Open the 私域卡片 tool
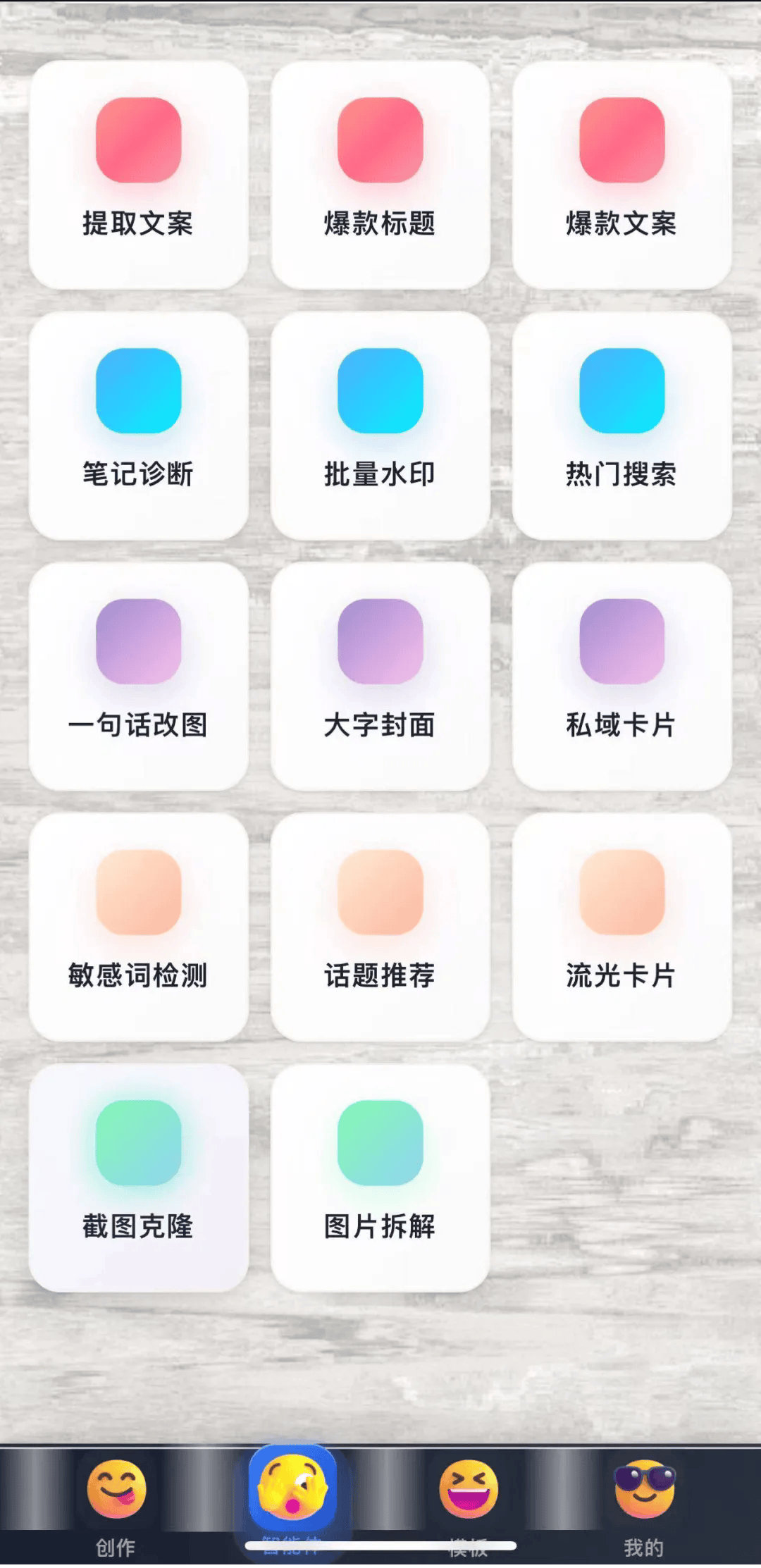The width and height of the screenshot is (761, 1568). click(x=621, y=676)
